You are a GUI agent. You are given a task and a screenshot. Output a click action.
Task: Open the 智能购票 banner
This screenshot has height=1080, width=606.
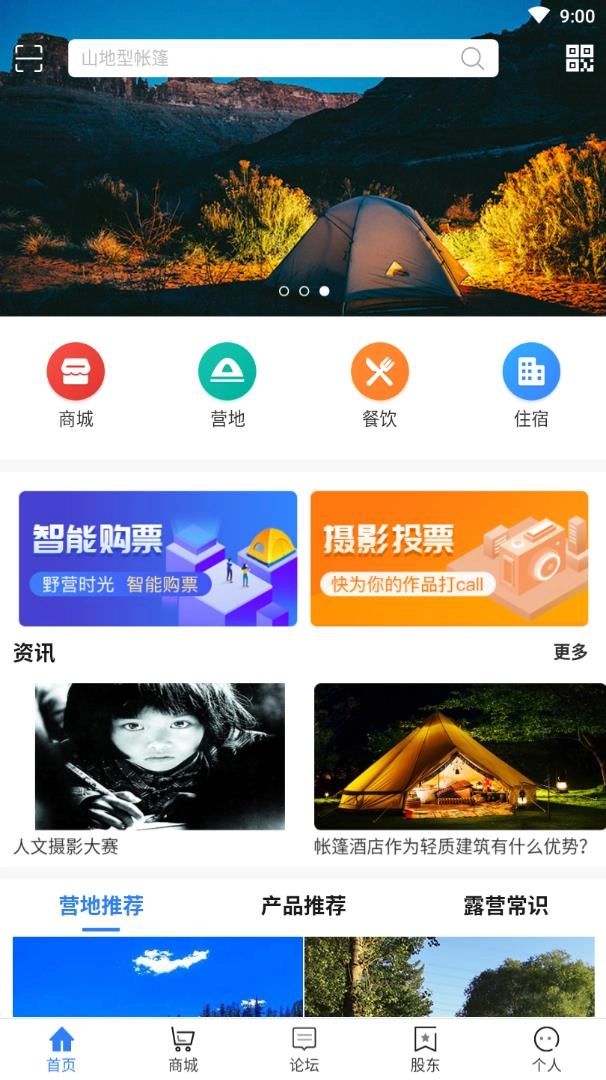[x=158, y=558]
